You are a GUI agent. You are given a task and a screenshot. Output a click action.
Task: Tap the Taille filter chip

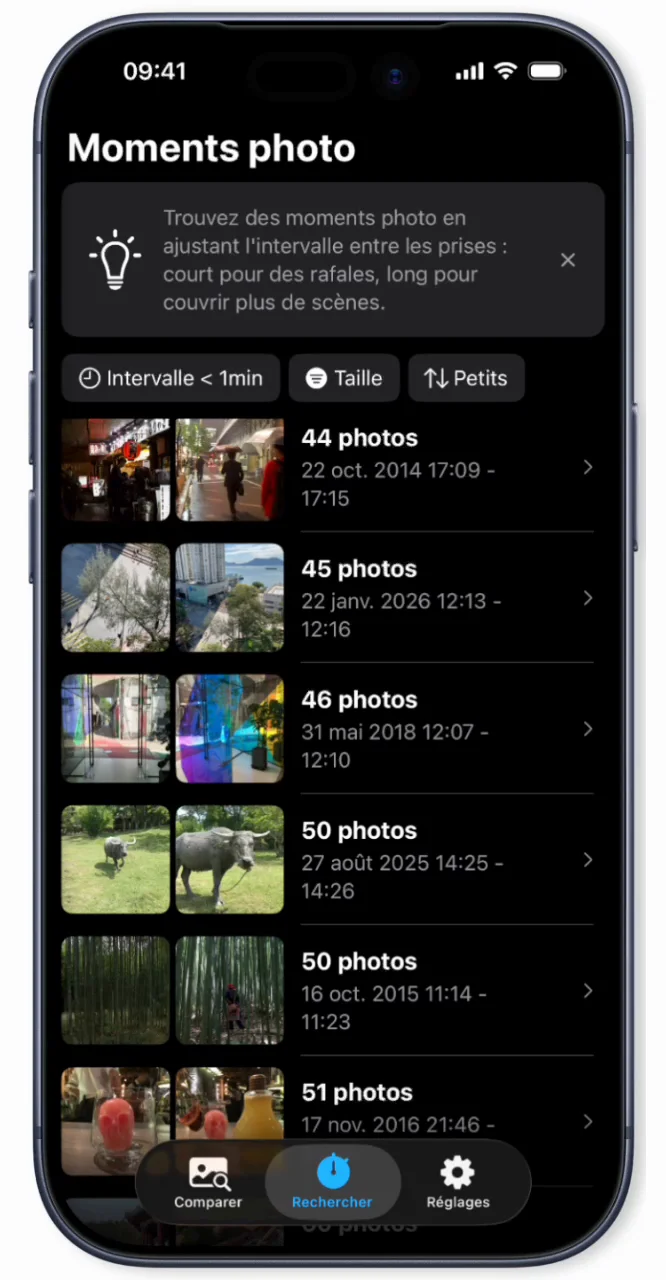344,378
